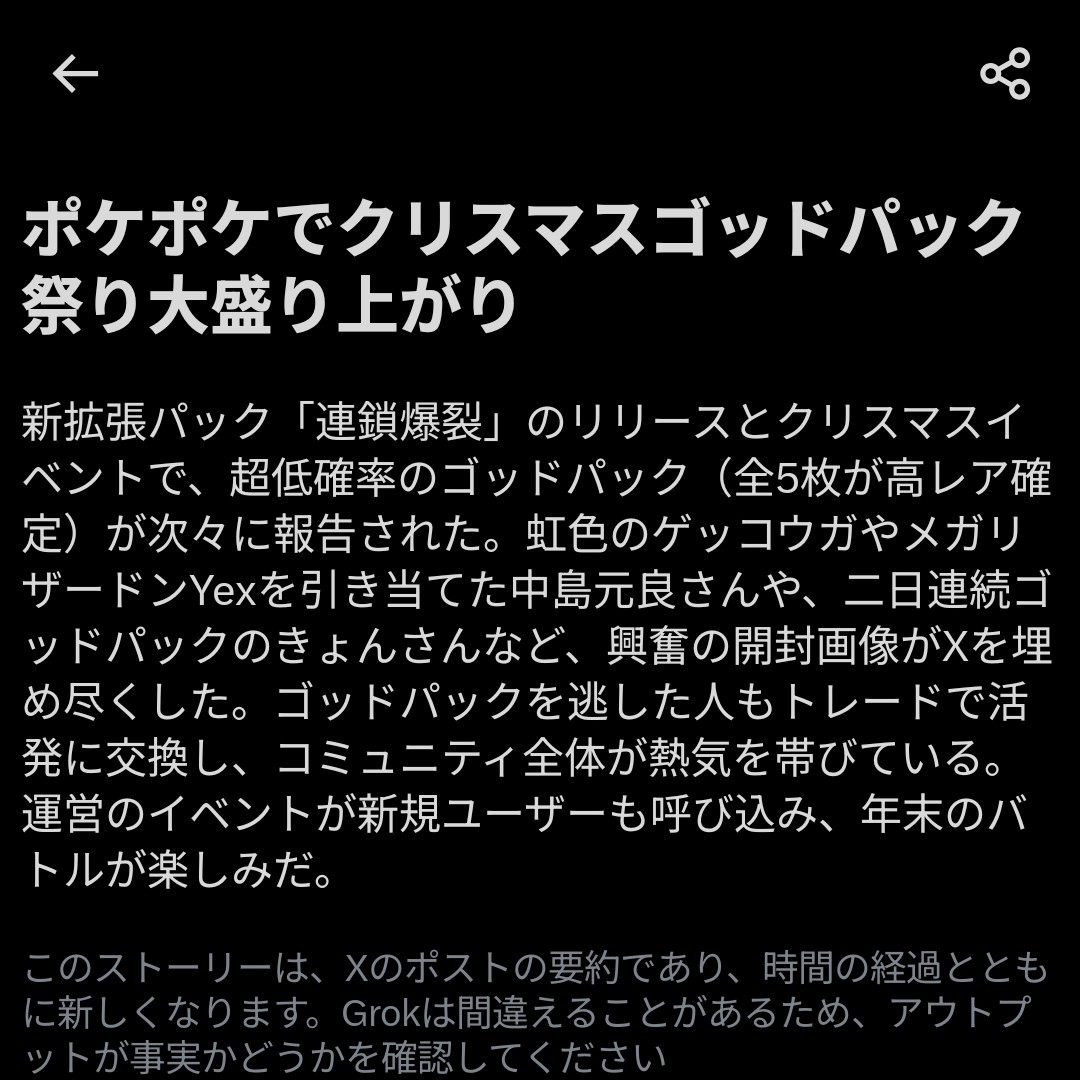Image resolution: width=1080 pixels, height=1080 pixels.
Task: Share this Grok story
Action: tap(1004, 74)
